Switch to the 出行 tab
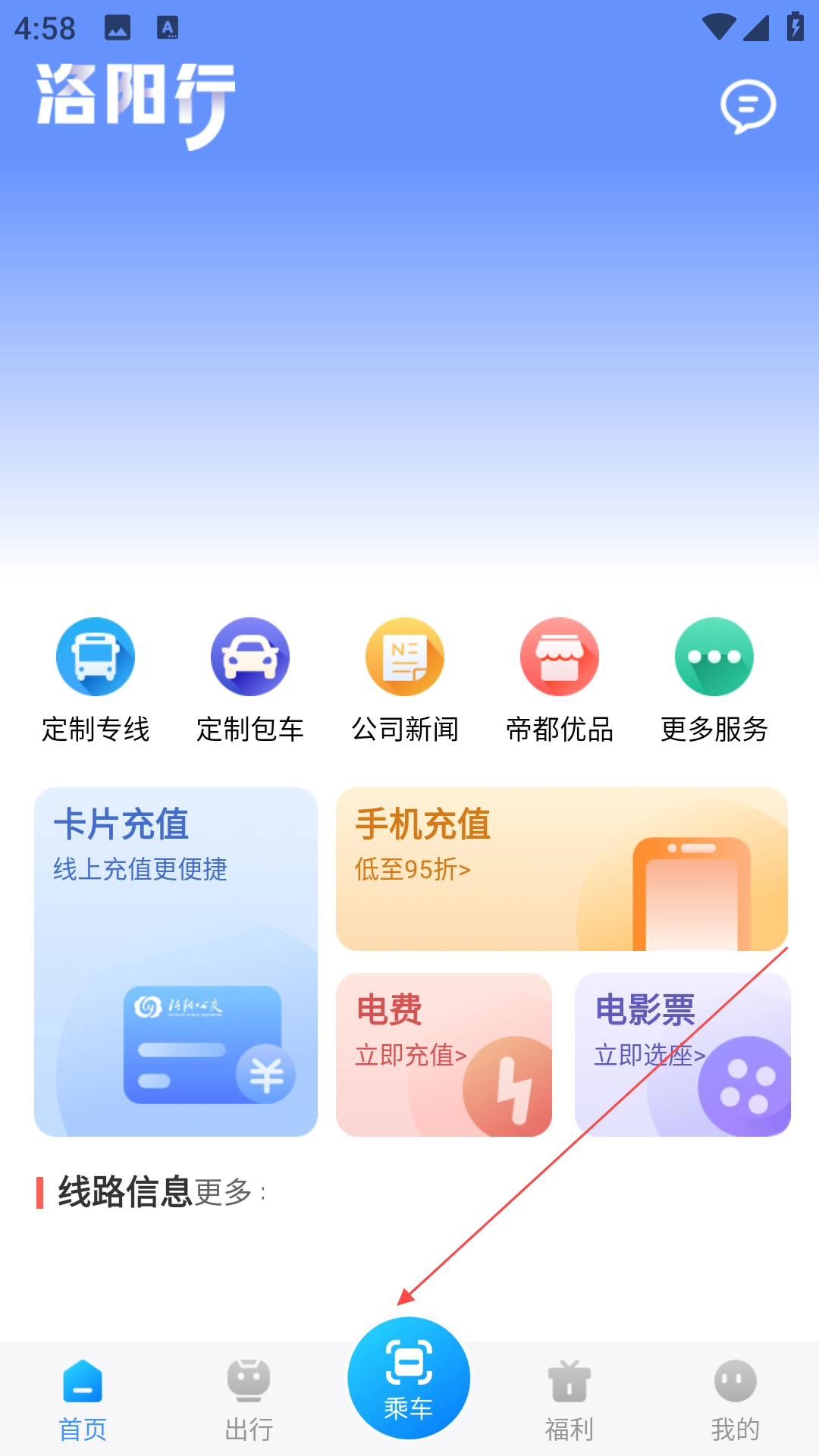819x1456 pixels. 250,1403
